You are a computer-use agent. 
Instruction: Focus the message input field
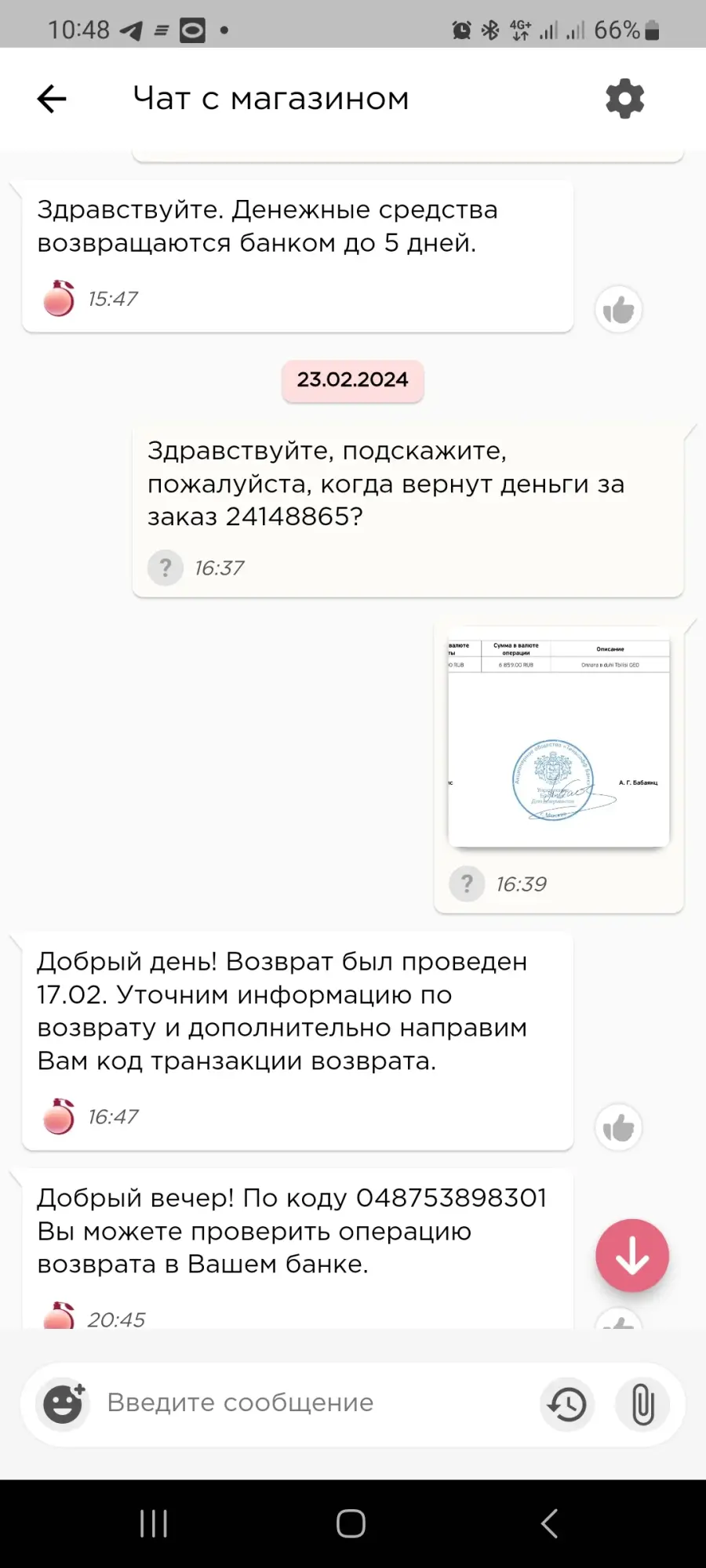[314, 1403]
